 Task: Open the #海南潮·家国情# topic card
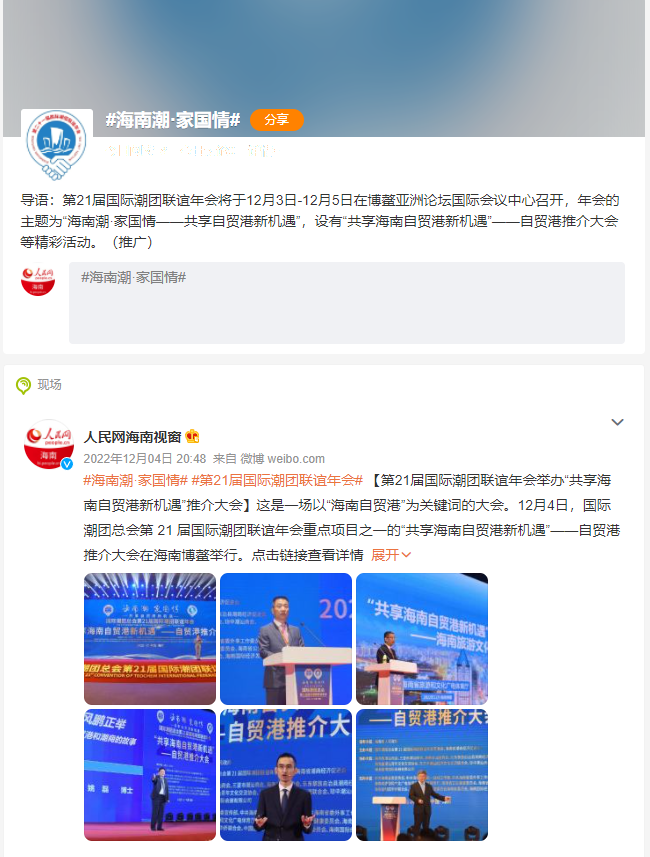pyautogui.click(x=346, y=303)
